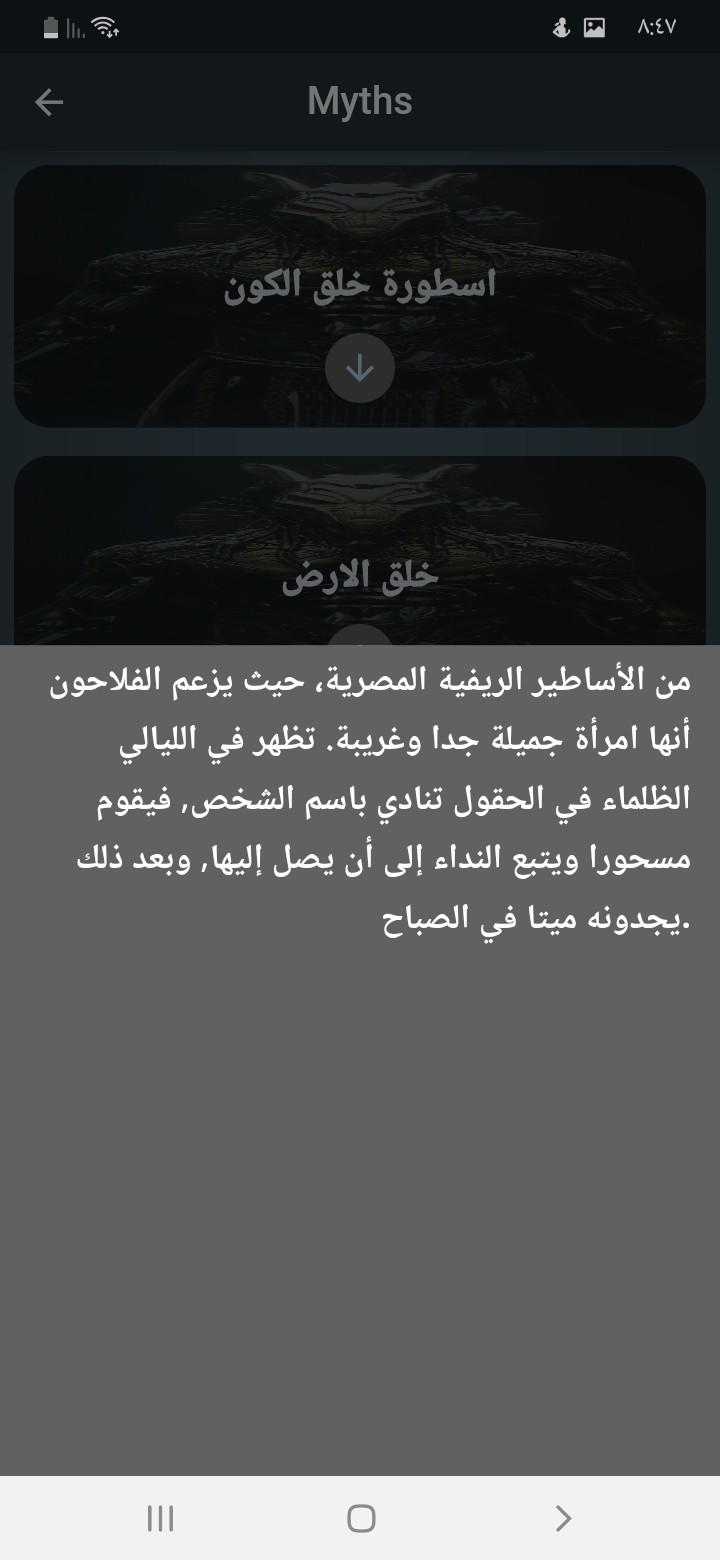Tap the clock showing ٨:٤٧ in the status bar
This screenshot has height=1560, width=720.
[657, 27]
